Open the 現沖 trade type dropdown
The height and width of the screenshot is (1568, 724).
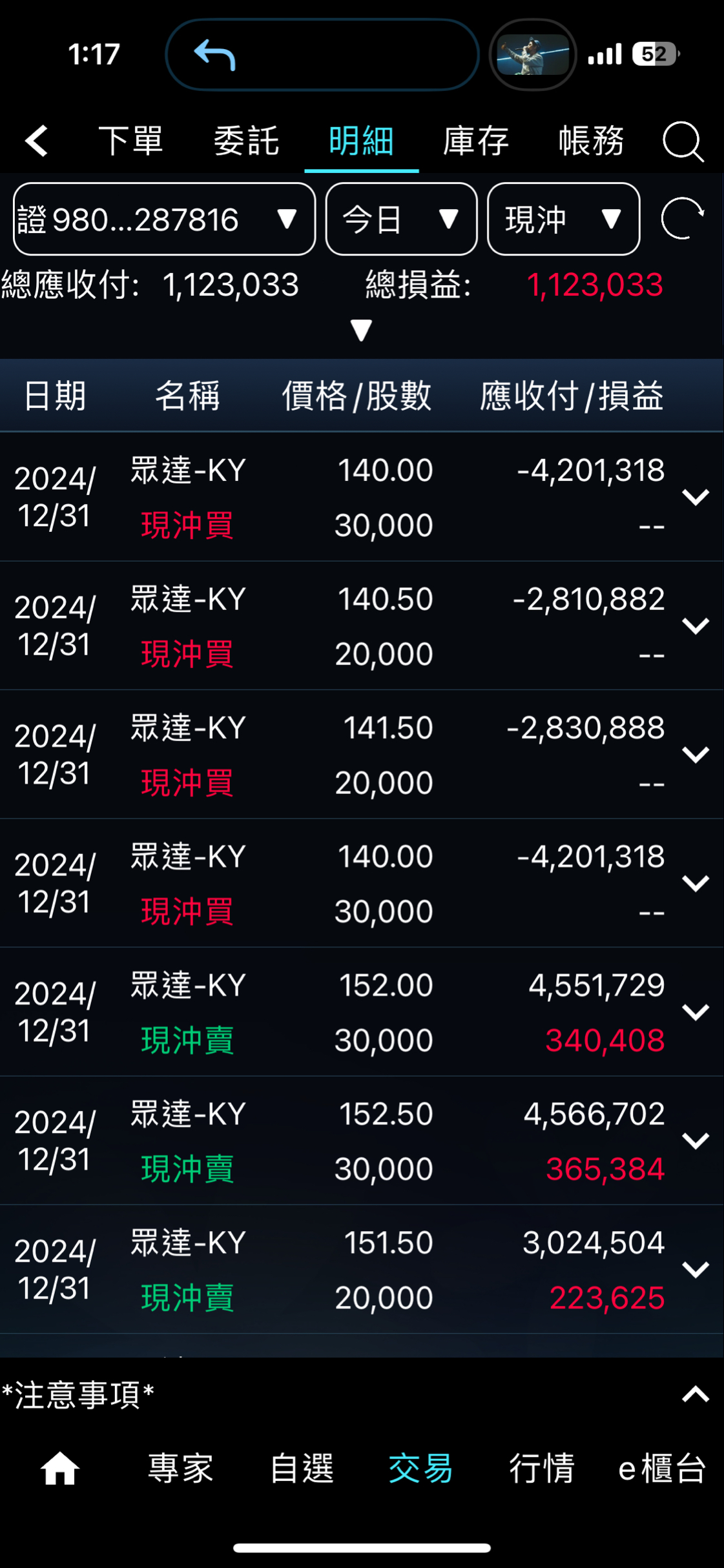coord(563,220)
